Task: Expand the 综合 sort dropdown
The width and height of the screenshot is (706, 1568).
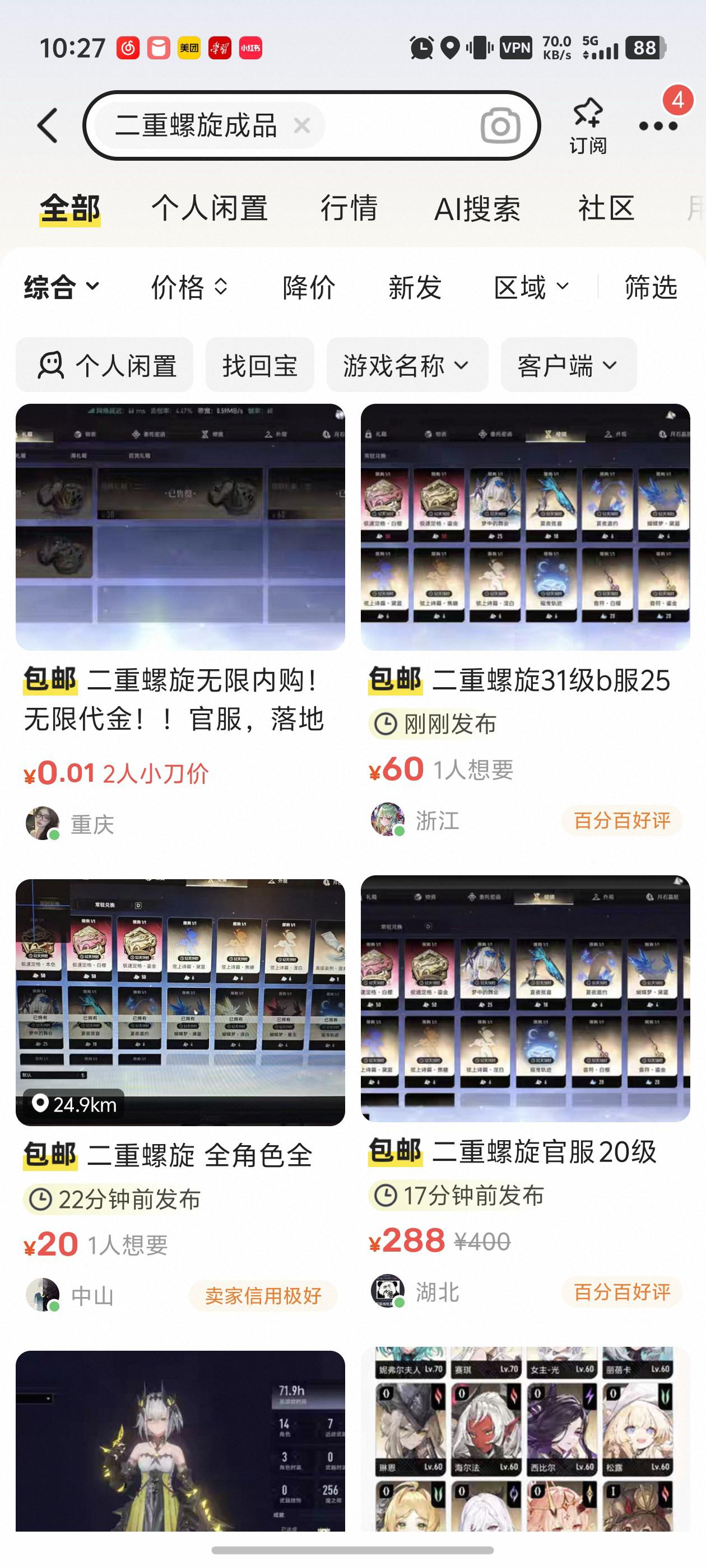Action: tap(61, 287)
